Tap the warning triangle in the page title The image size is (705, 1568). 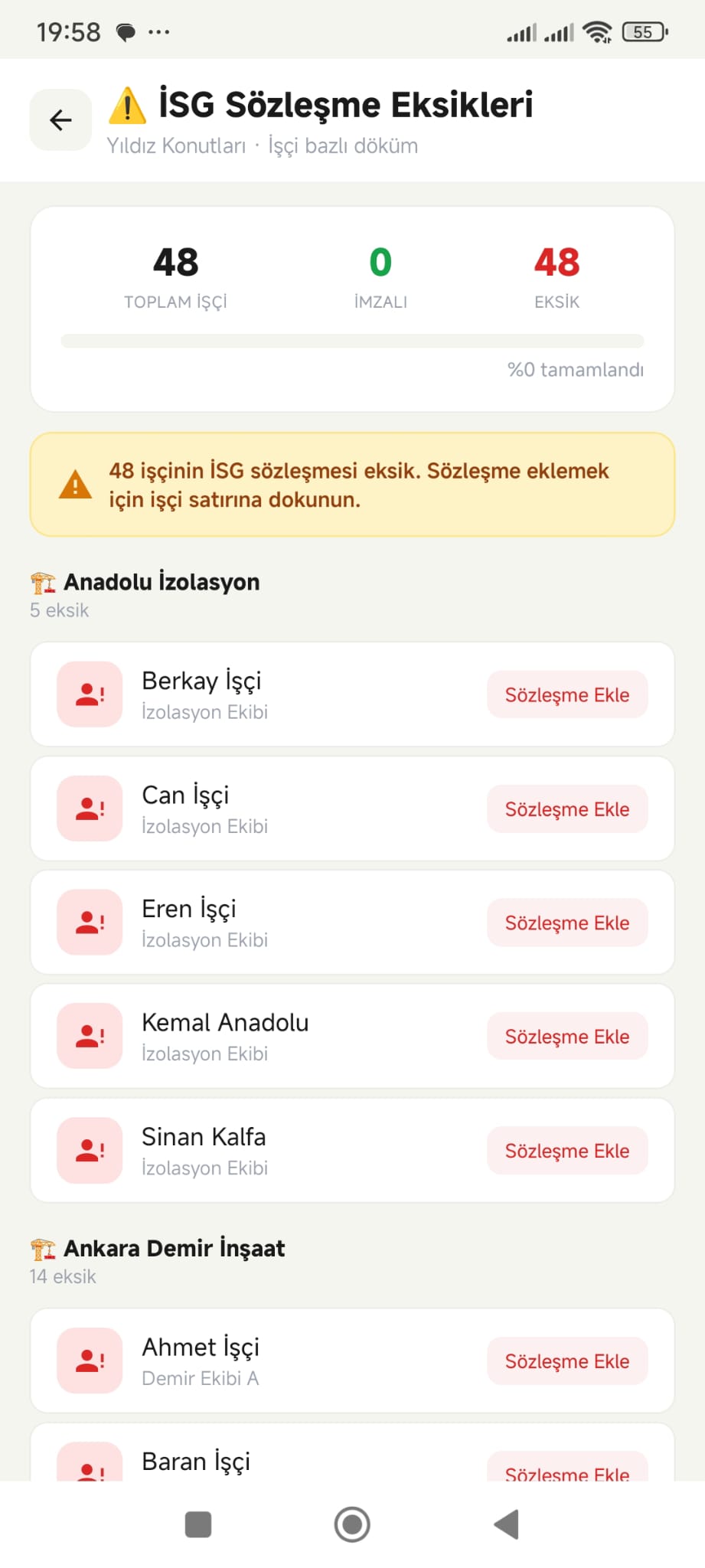(127, 105)
